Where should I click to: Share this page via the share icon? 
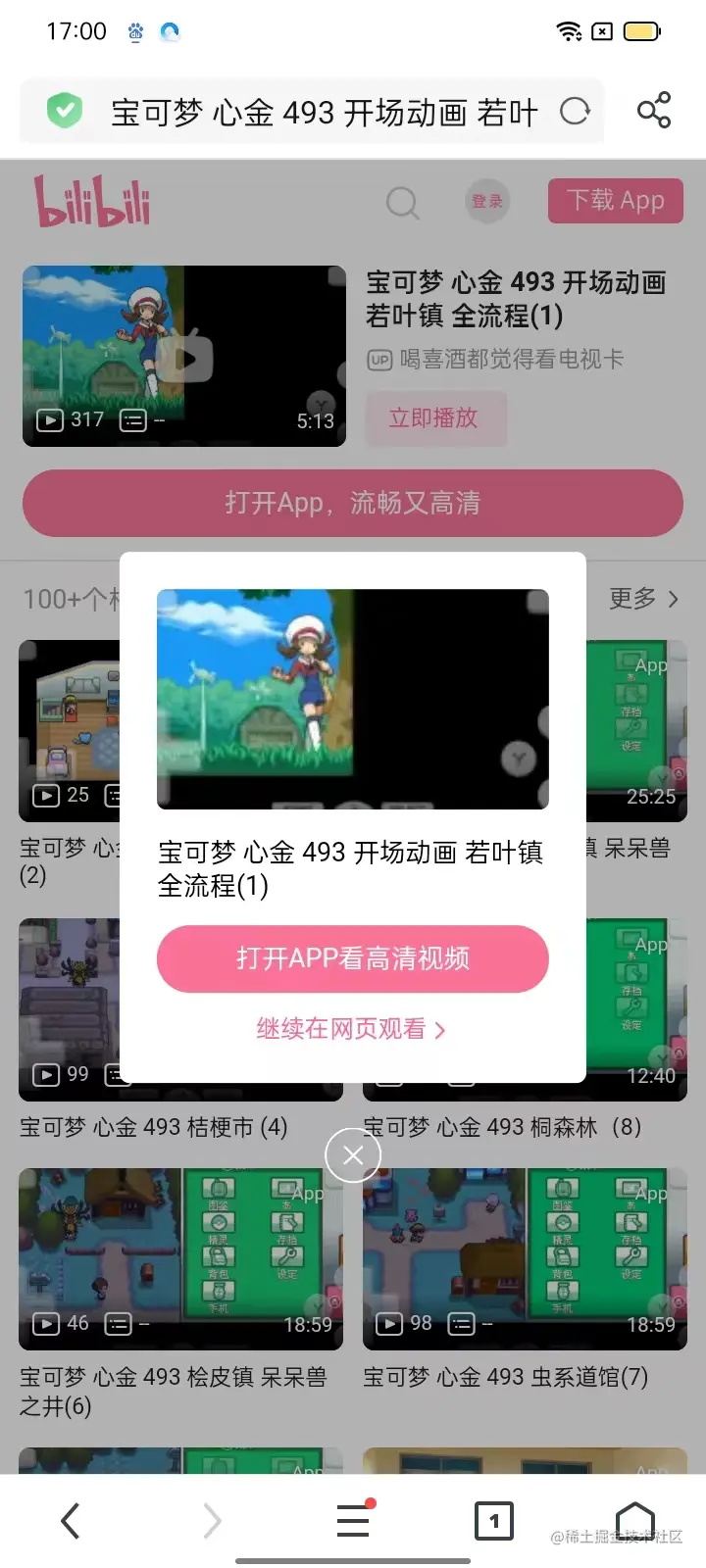[654, 111]
